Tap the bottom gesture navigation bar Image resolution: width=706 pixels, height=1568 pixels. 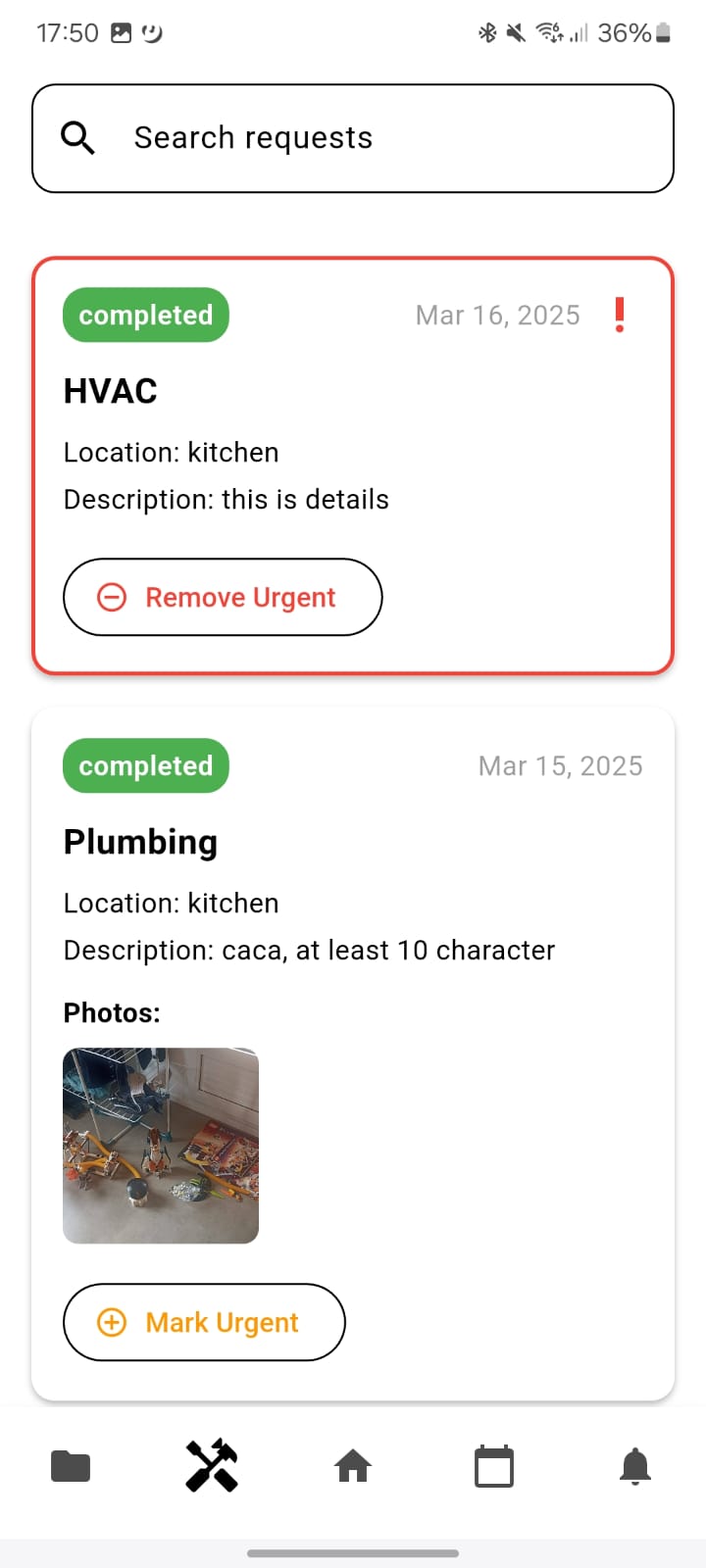[353, 1553]
